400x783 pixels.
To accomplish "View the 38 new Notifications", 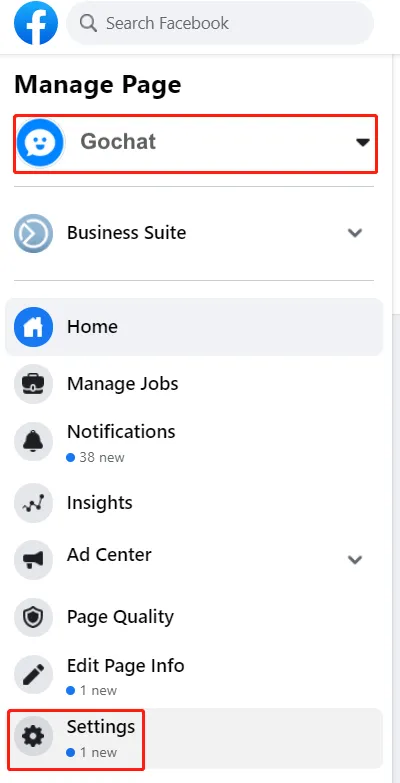I will click(194, 441).
